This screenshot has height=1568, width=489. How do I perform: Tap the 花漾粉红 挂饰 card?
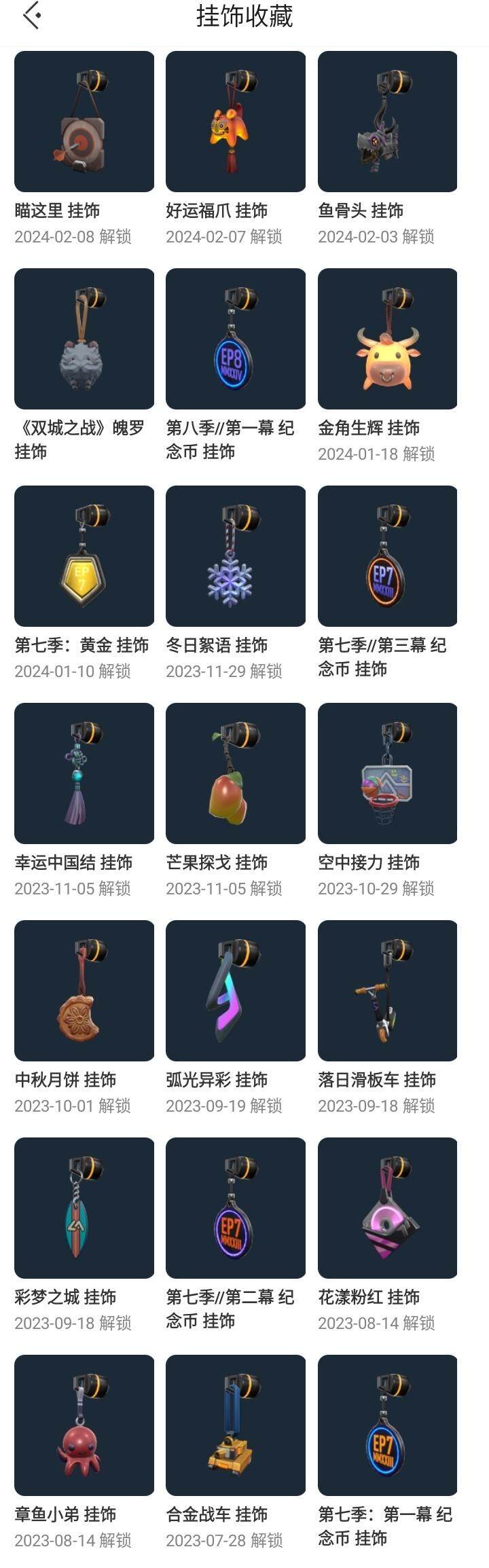coord(387,1208)
